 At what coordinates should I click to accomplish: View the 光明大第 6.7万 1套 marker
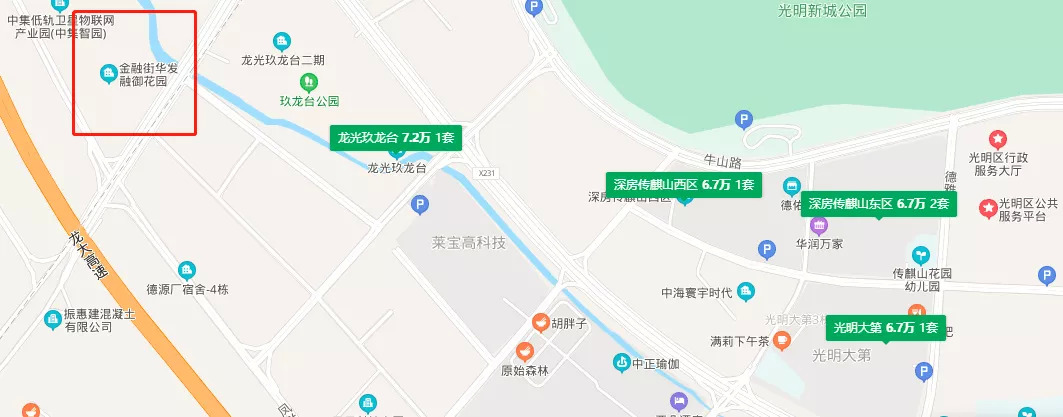885,328
